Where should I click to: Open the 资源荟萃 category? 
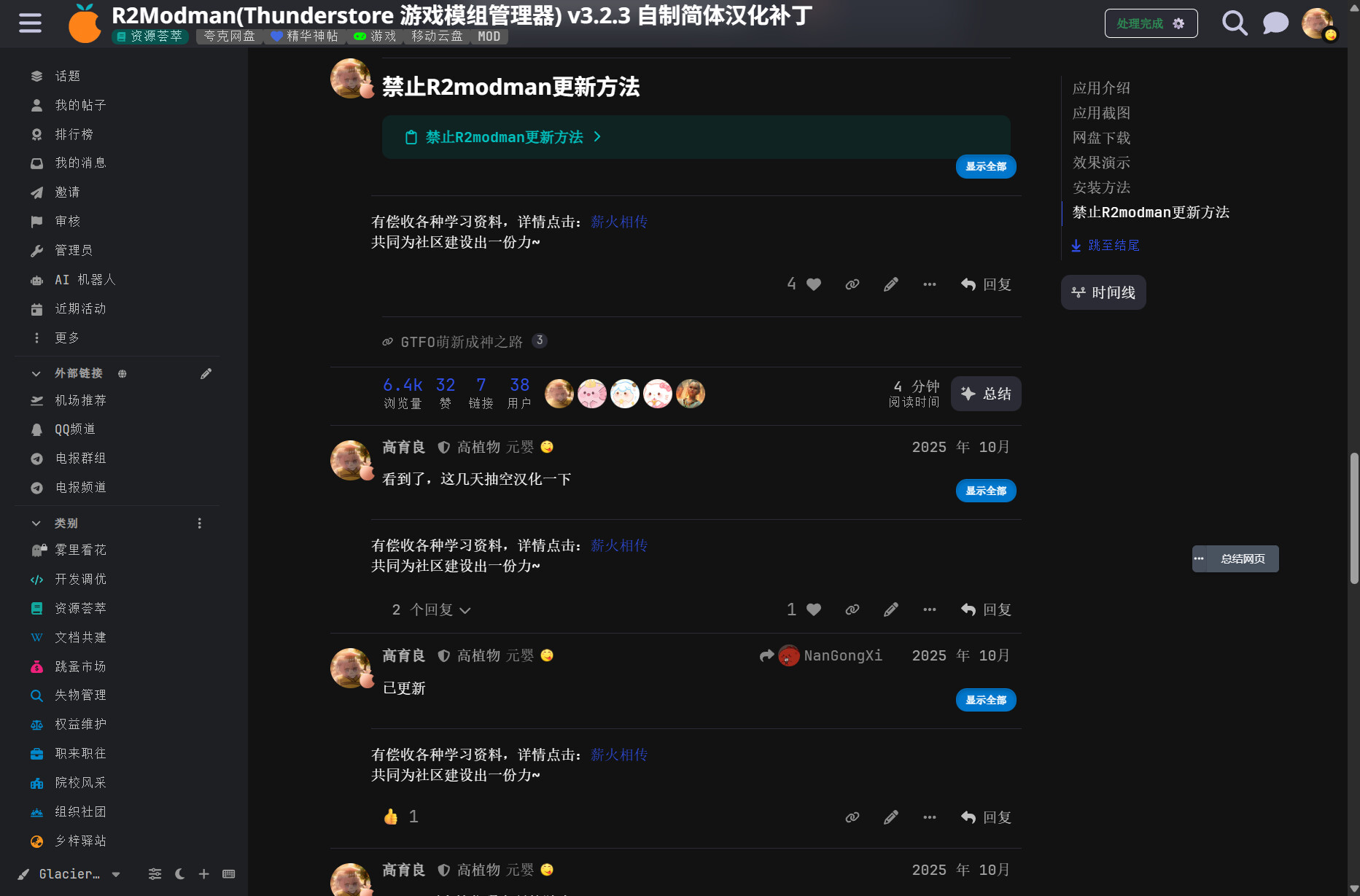80,608
